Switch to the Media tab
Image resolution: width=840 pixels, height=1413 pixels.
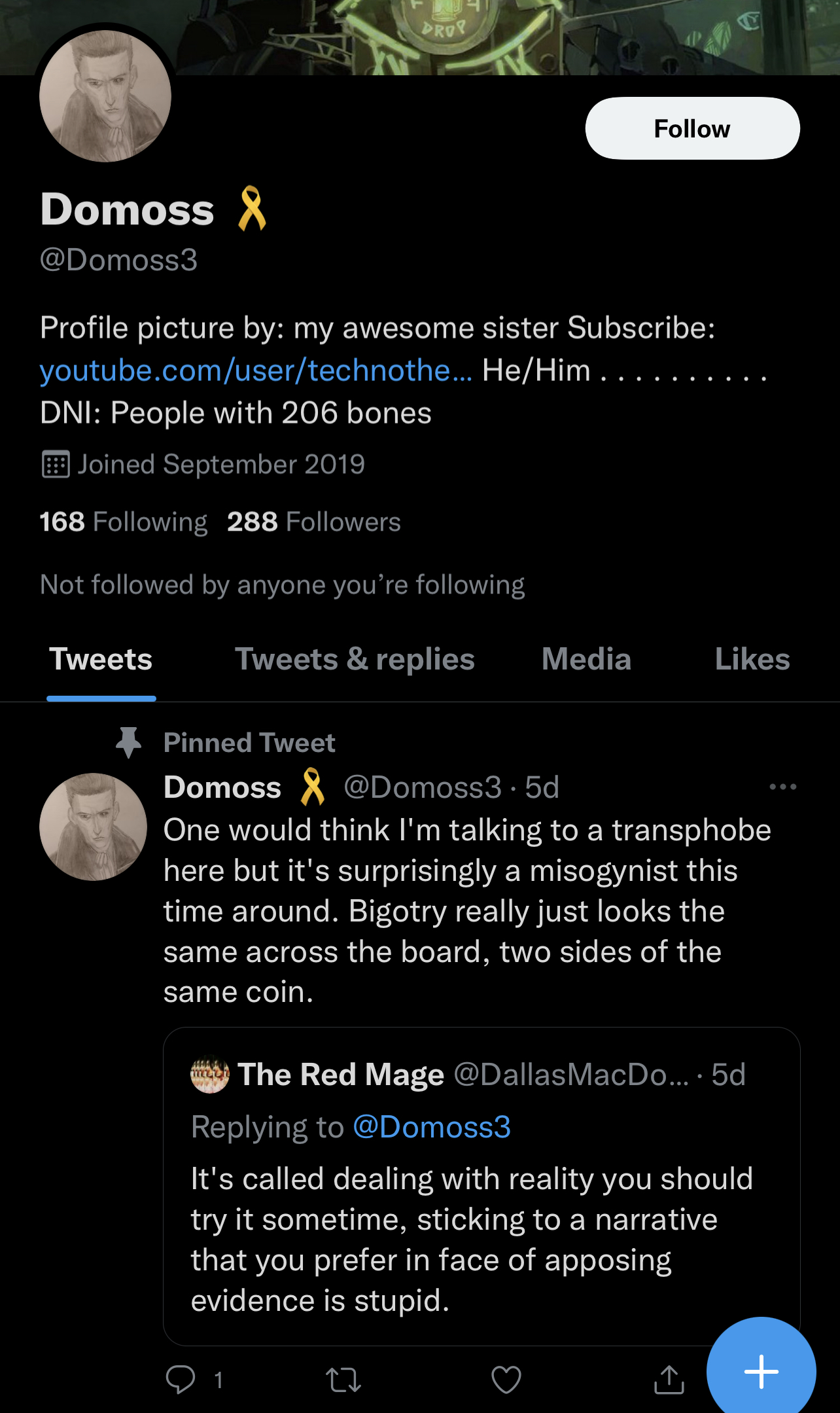click(x=586, y=659)
